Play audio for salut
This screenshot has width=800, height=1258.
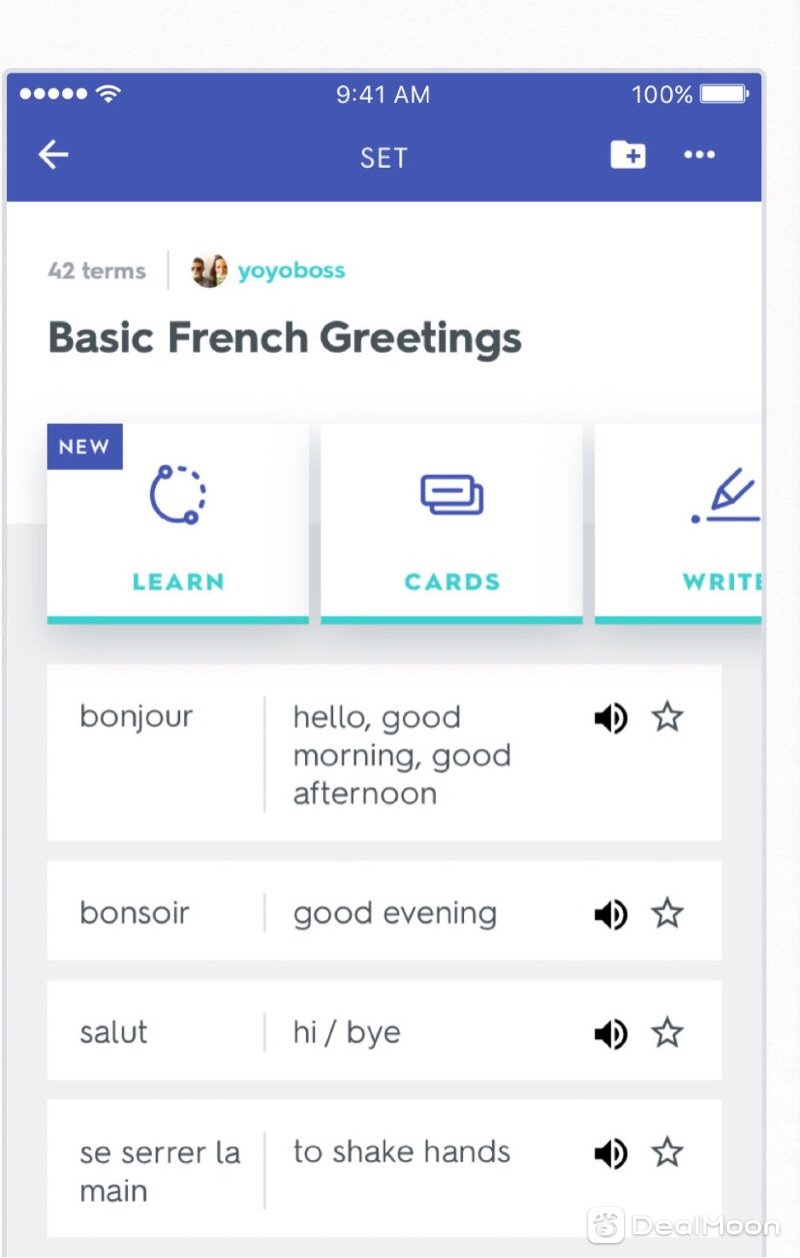point(610,1034)
